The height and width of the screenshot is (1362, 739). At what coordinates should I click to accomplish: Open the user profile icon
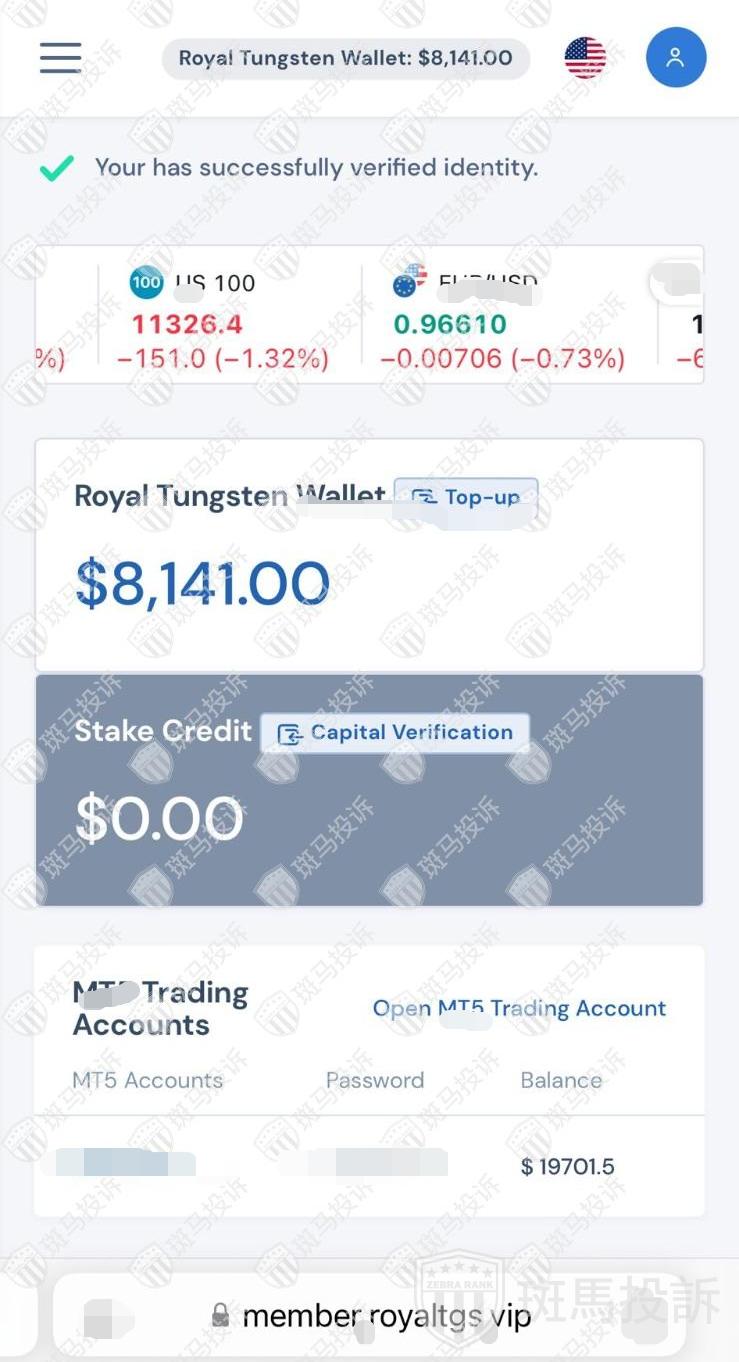pyautogui.click(x=676, y=58)
